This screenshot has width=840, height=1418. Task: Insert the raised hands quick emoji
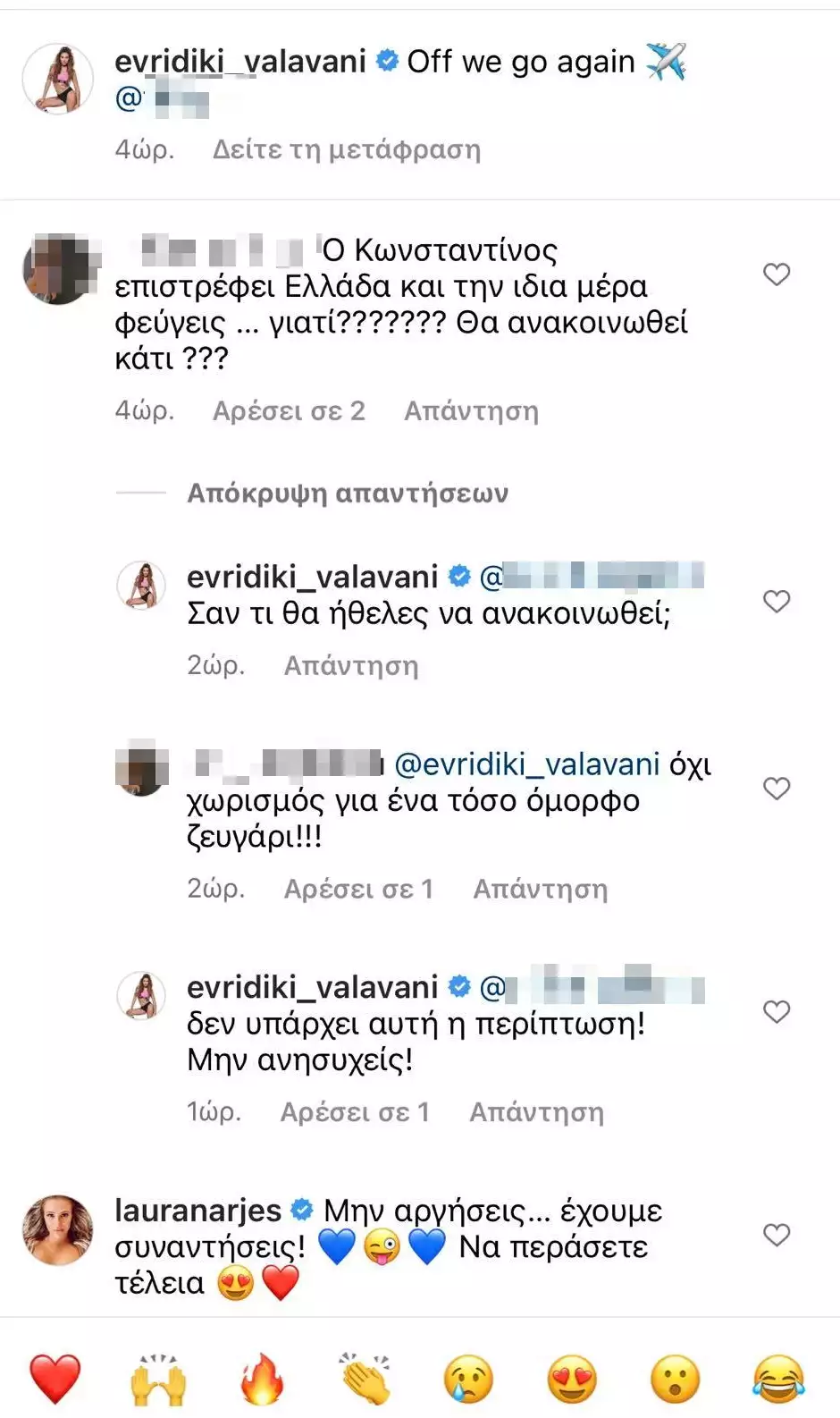tap(158, 1379)
